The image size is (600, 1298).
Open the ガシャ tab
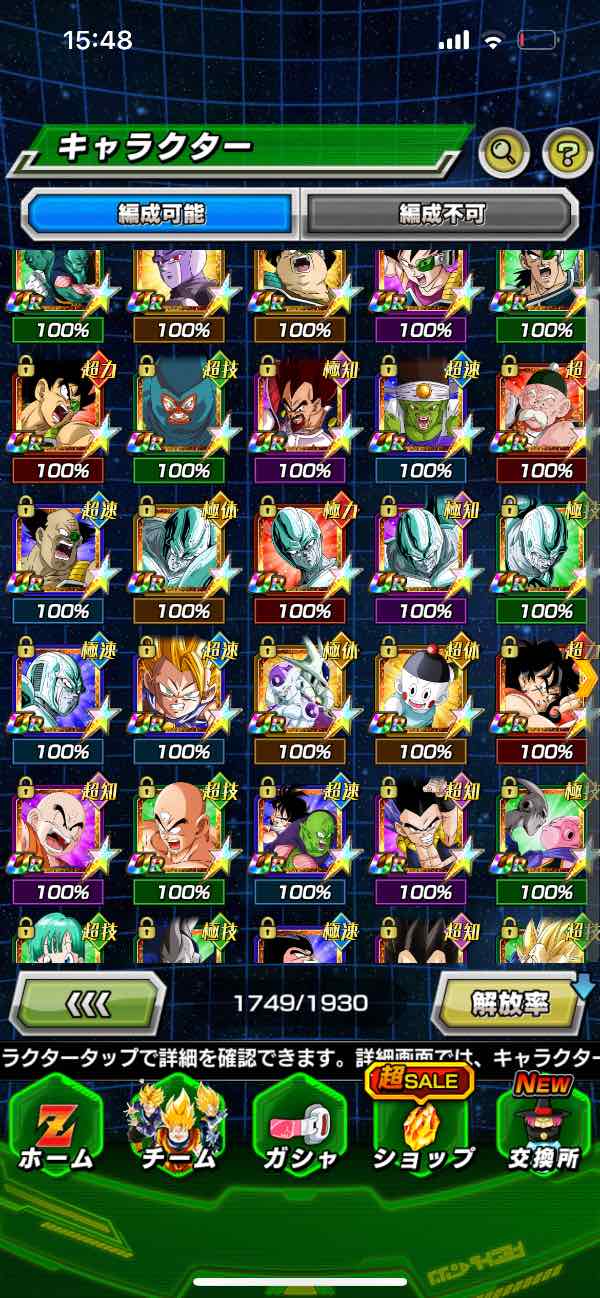pyautogui.click(x=300, y=1125)
